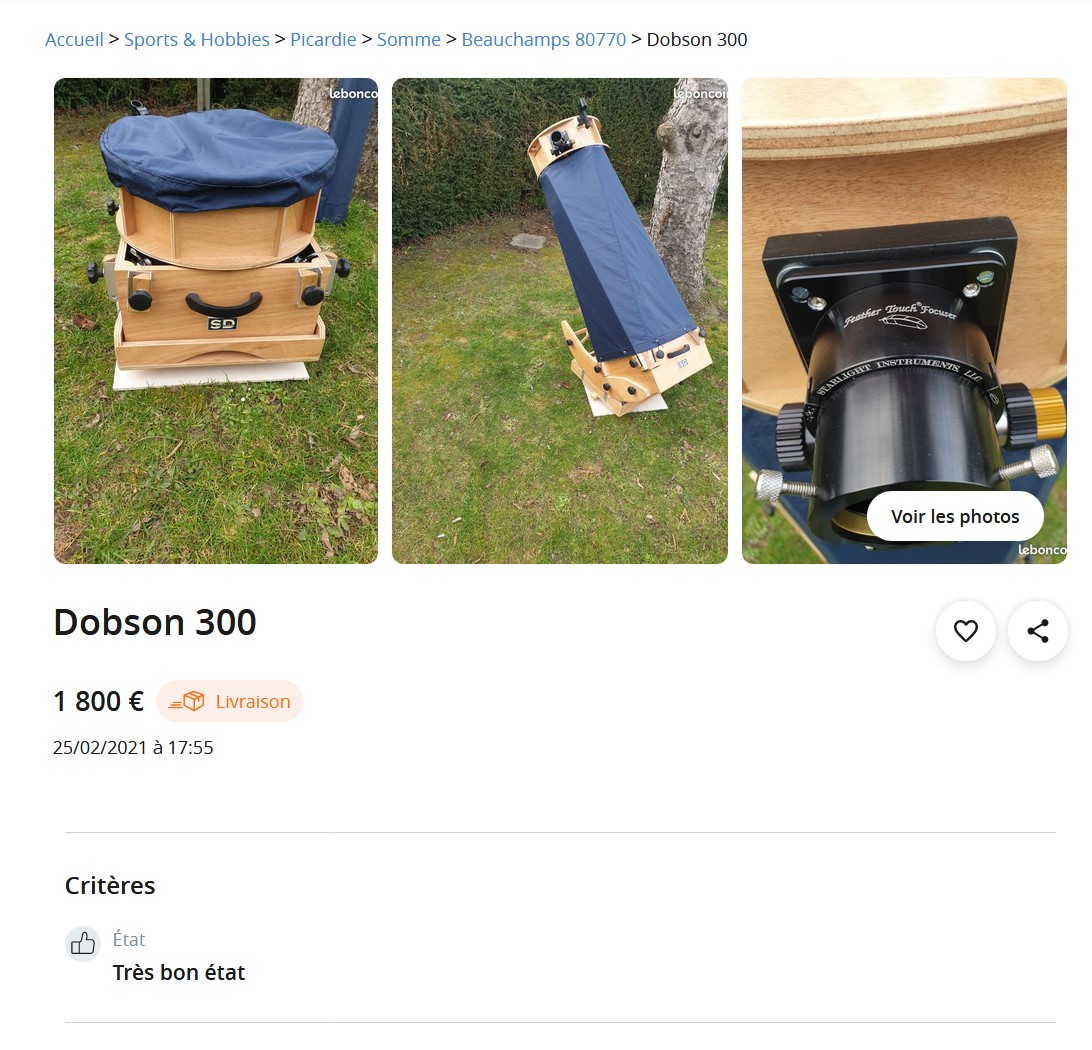Share the Dobson 300 listing
Image resolution: width=1092 pixels, height=1050 pixels.
[x=1038, y=631]
